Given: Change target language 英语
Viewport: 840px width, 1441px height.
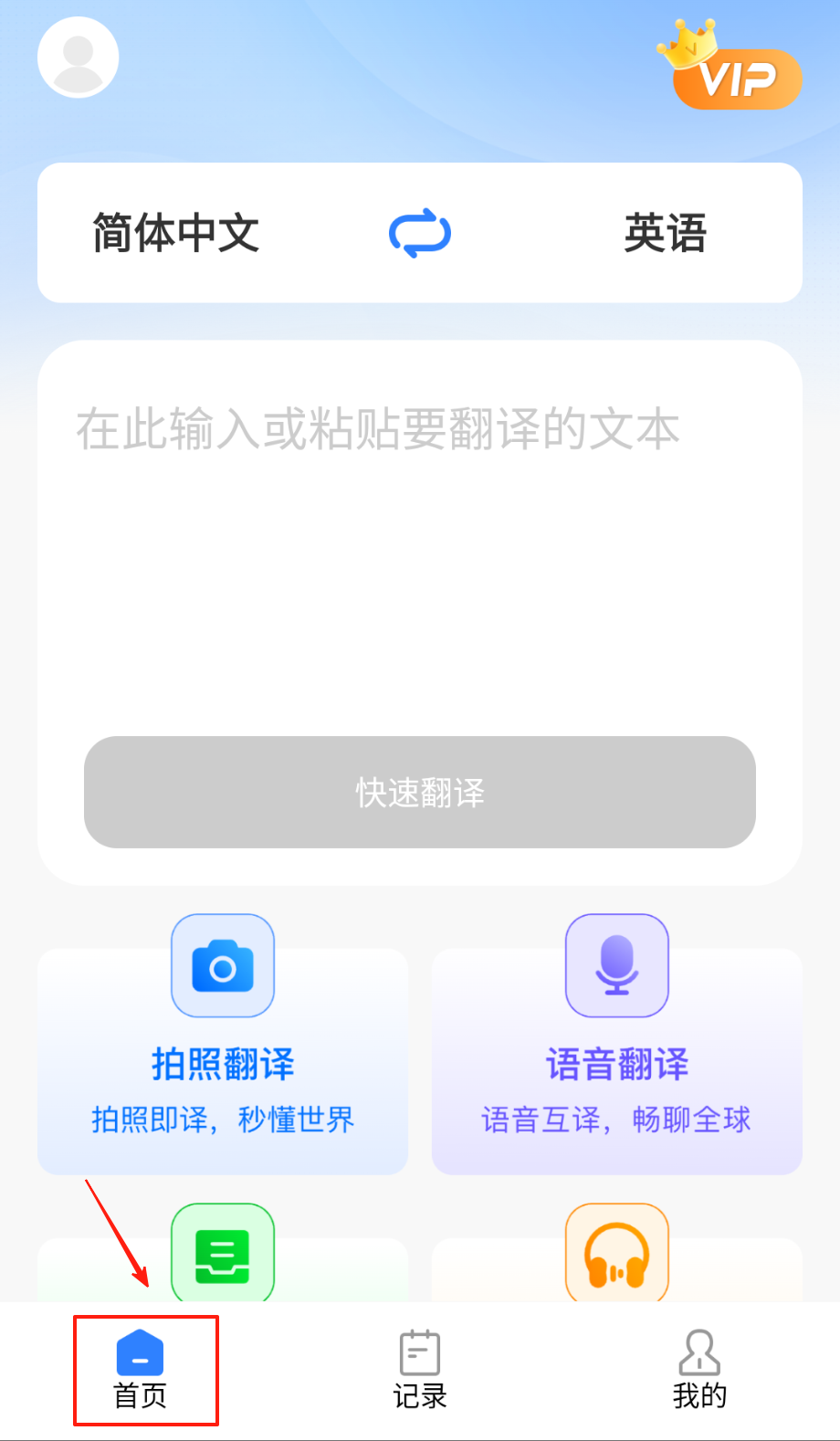Looking at the screenshot, I should coord(666,233).
